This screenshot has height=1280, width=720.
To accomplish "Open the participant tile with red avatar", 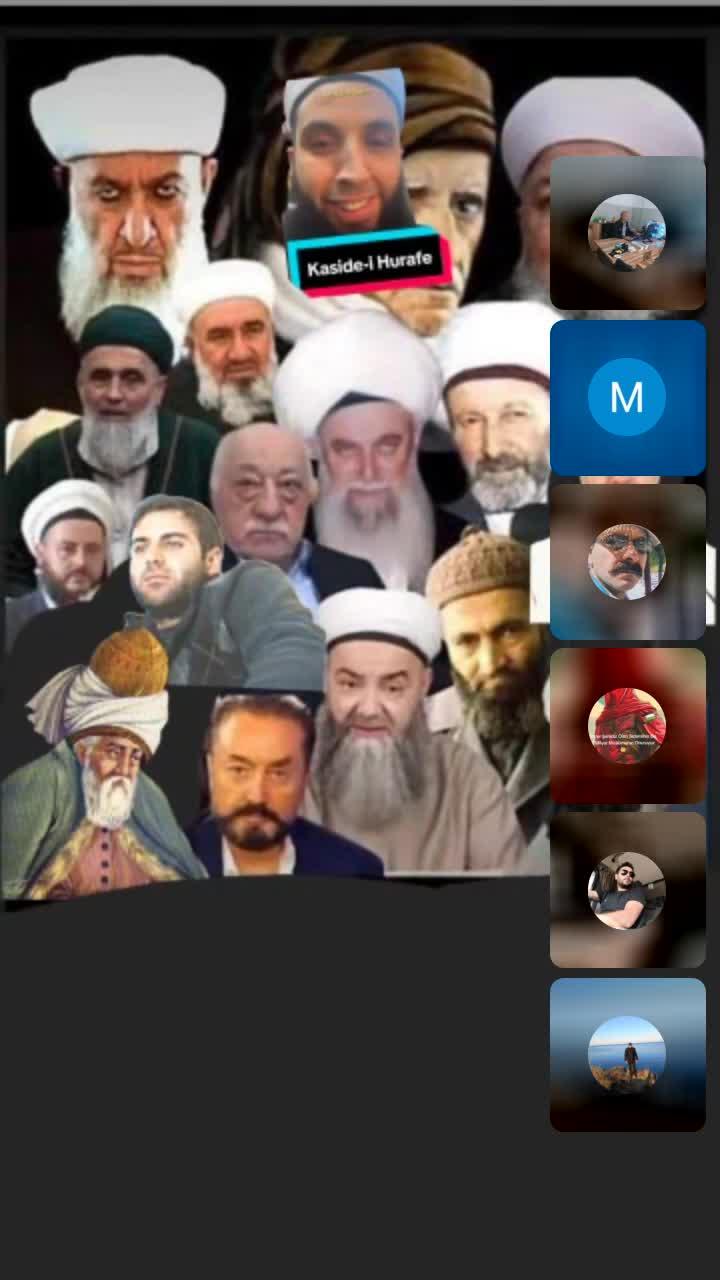I will click(627, 726).
